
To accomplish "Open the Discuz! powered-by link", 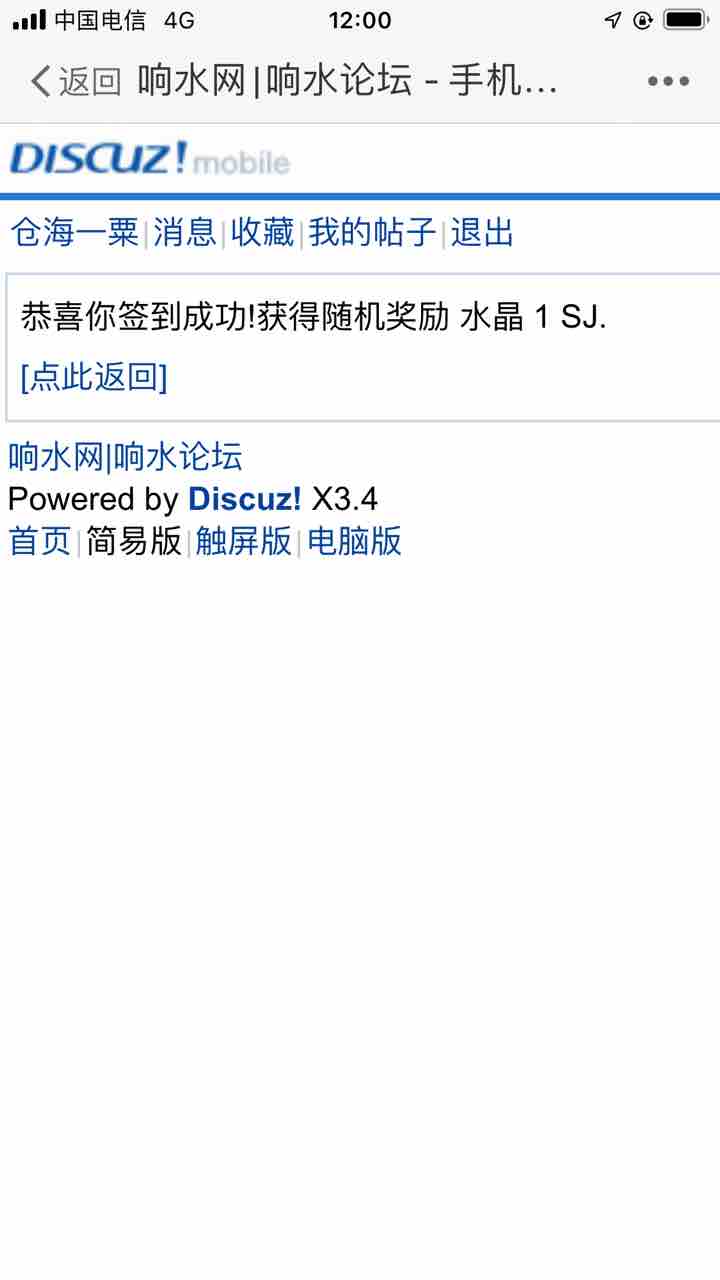I will click(x=245, y=498).
